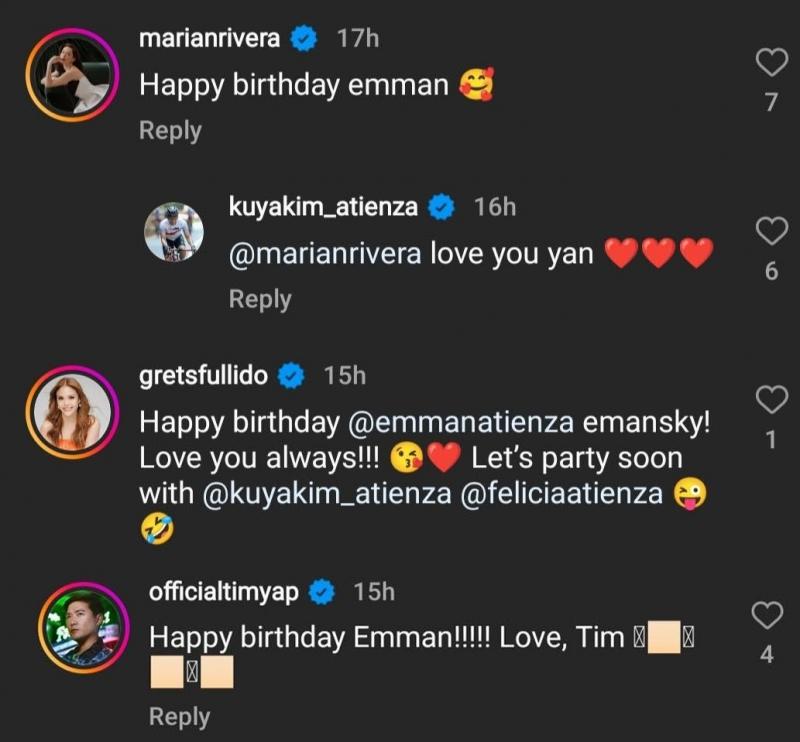Open officialtimyap's profile picture
Image resolution: width=800 pixels, height=742 pixels.
click(x=83, y=627)
